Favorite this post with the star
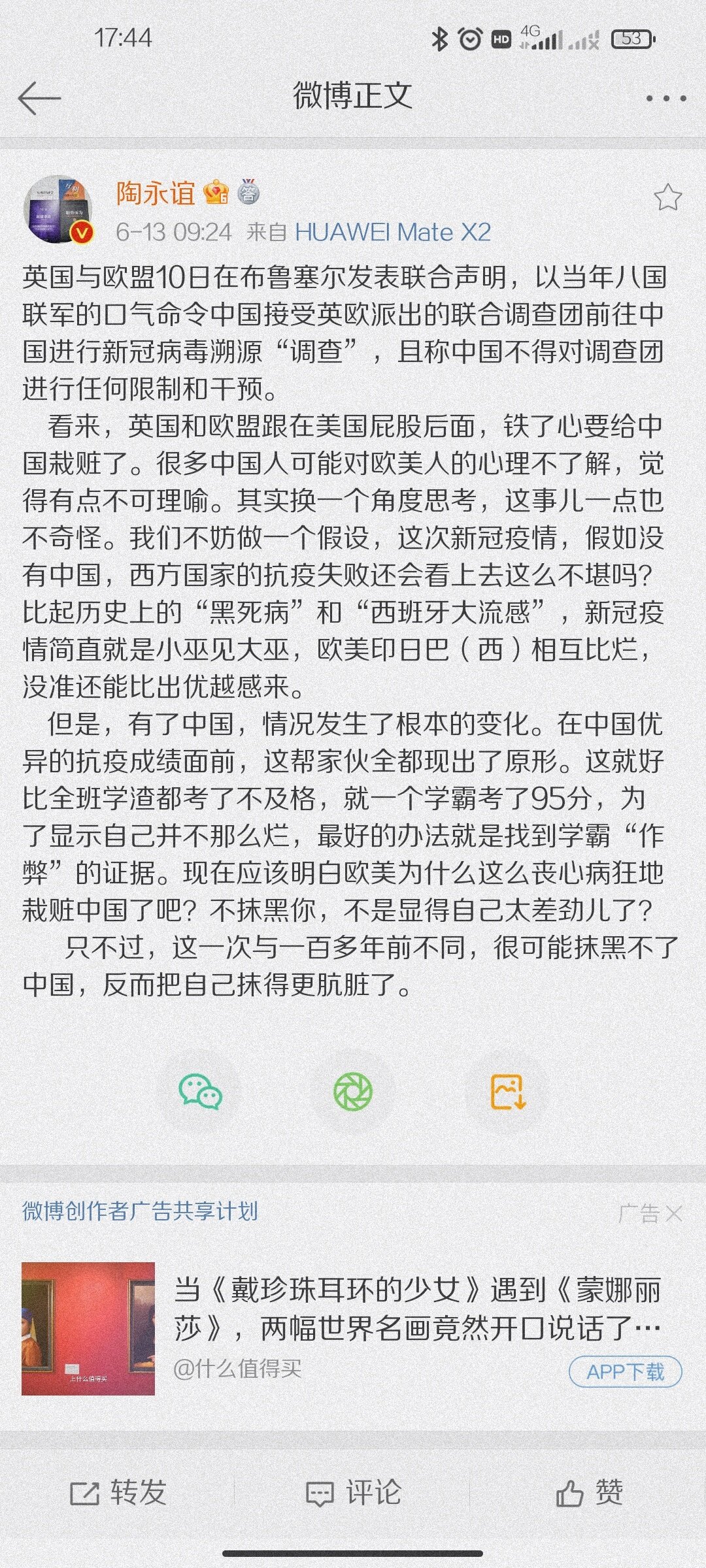This screenshot has width=706, height=1568. (x=667, y=197)
